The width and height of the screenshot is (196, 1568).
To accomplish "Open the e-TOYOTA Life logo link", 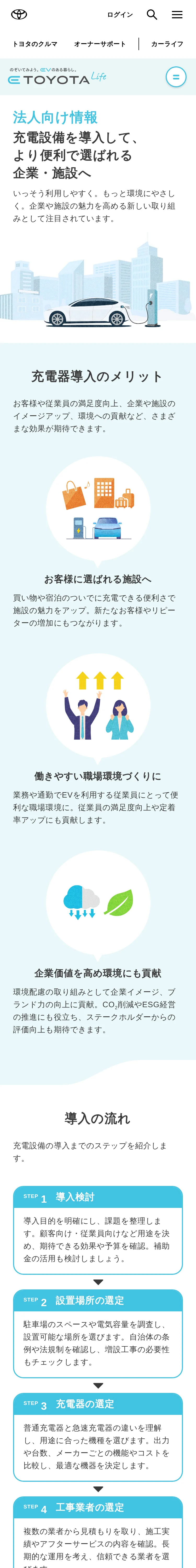I will (x=57, y=77).
